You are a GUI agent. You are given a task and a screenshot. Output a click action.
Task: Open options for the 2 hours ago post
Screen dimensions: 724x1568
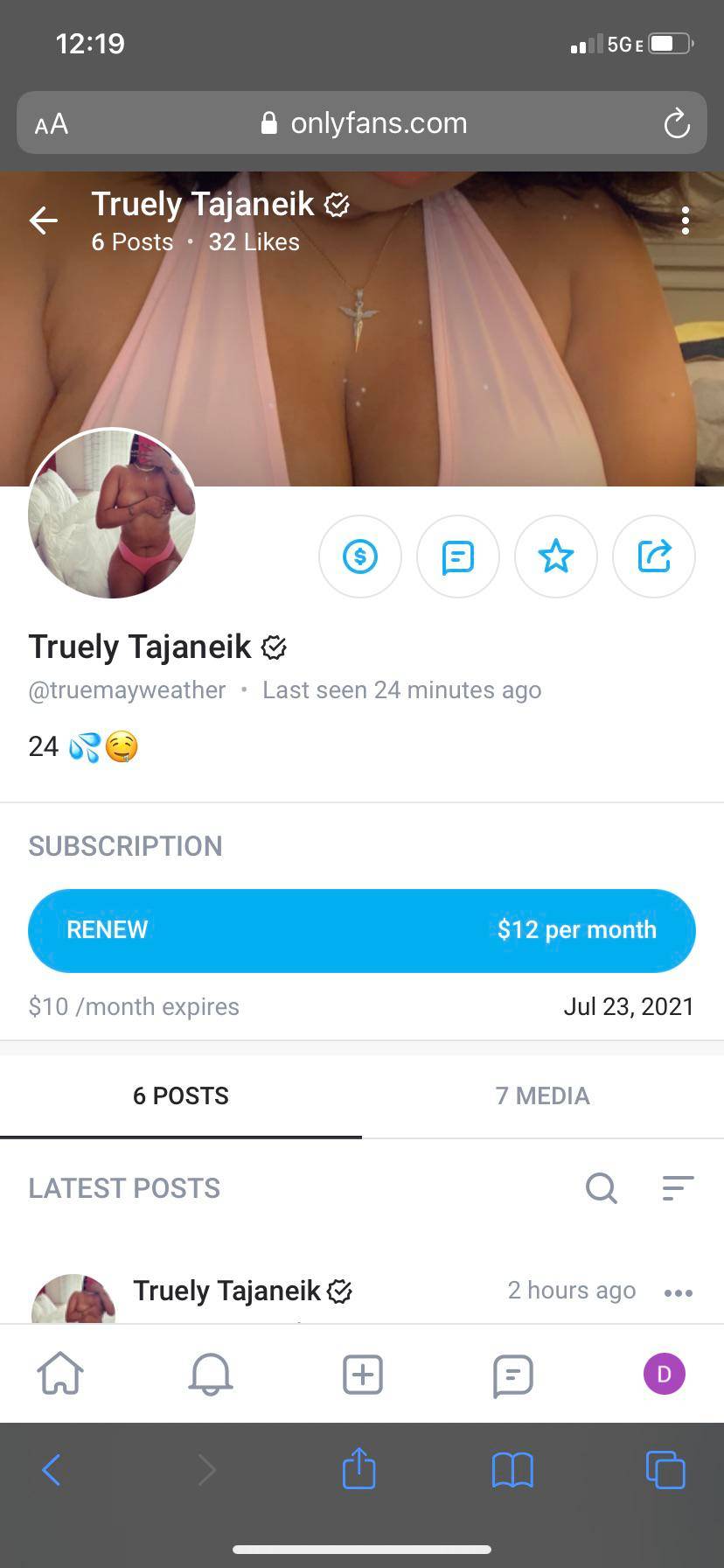[x=679, y=1292]
